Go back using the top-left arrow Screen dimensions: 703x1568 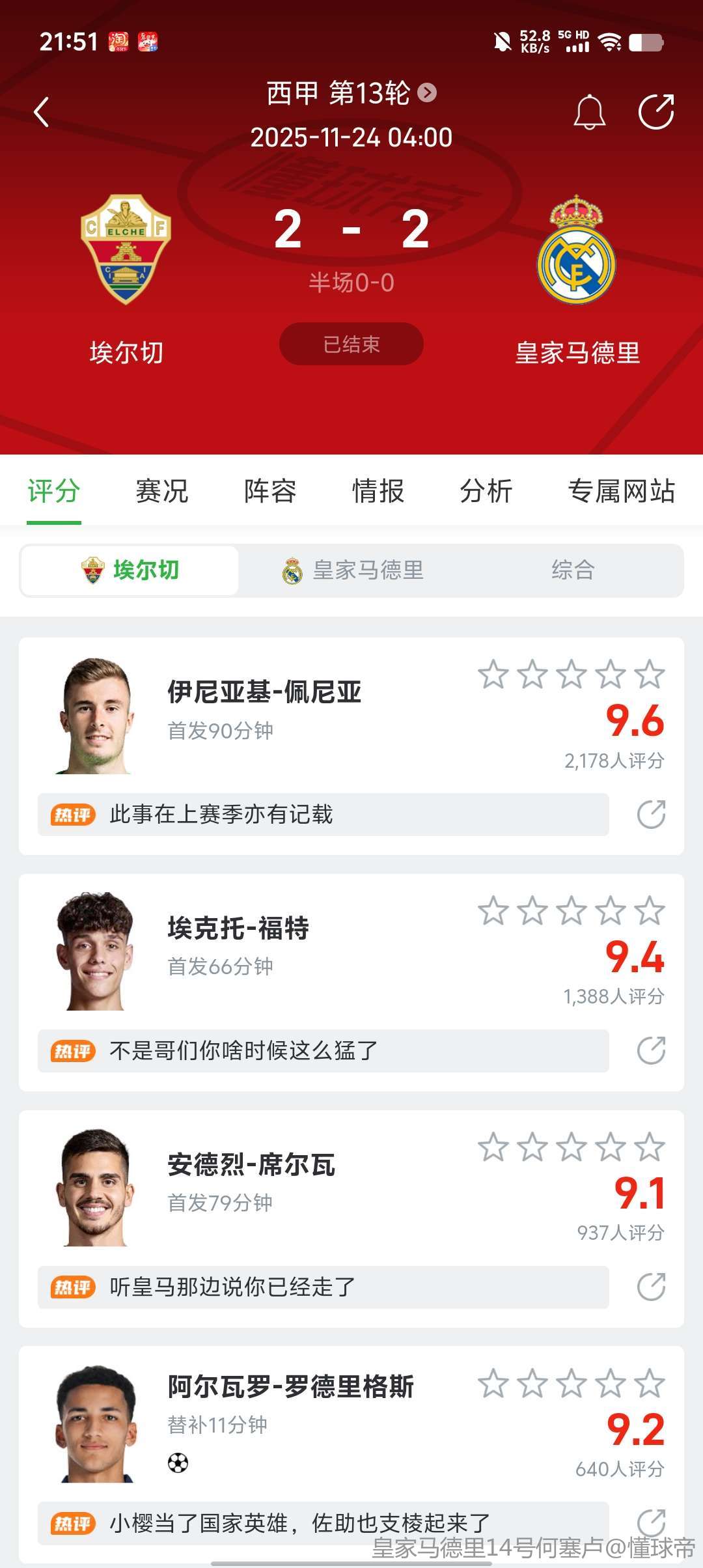(x=42, y=112)
